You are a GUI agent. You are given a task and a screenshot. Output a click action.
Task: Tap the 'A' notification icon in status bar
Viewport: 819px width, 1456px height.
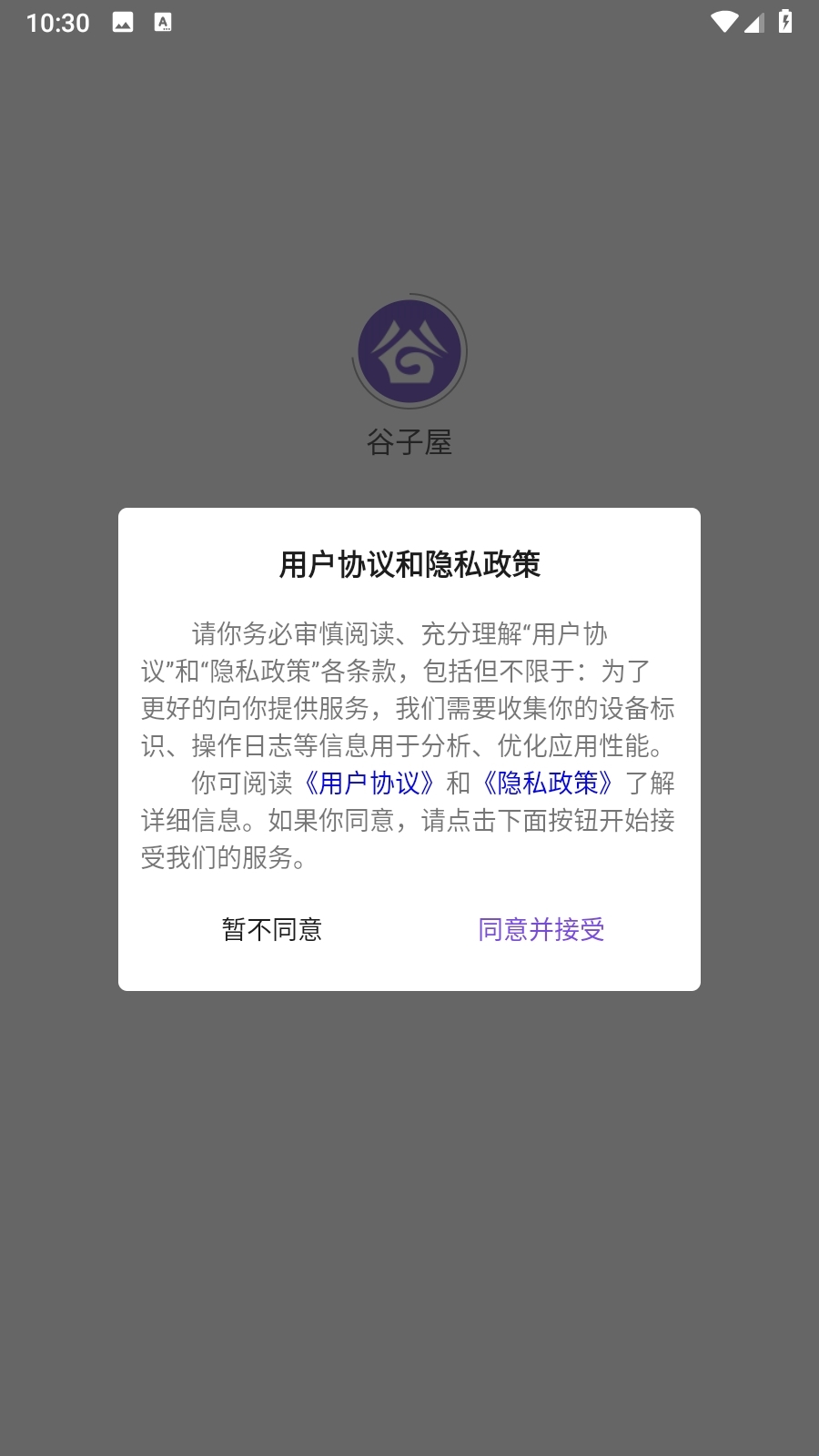click(x=163, y=22)
